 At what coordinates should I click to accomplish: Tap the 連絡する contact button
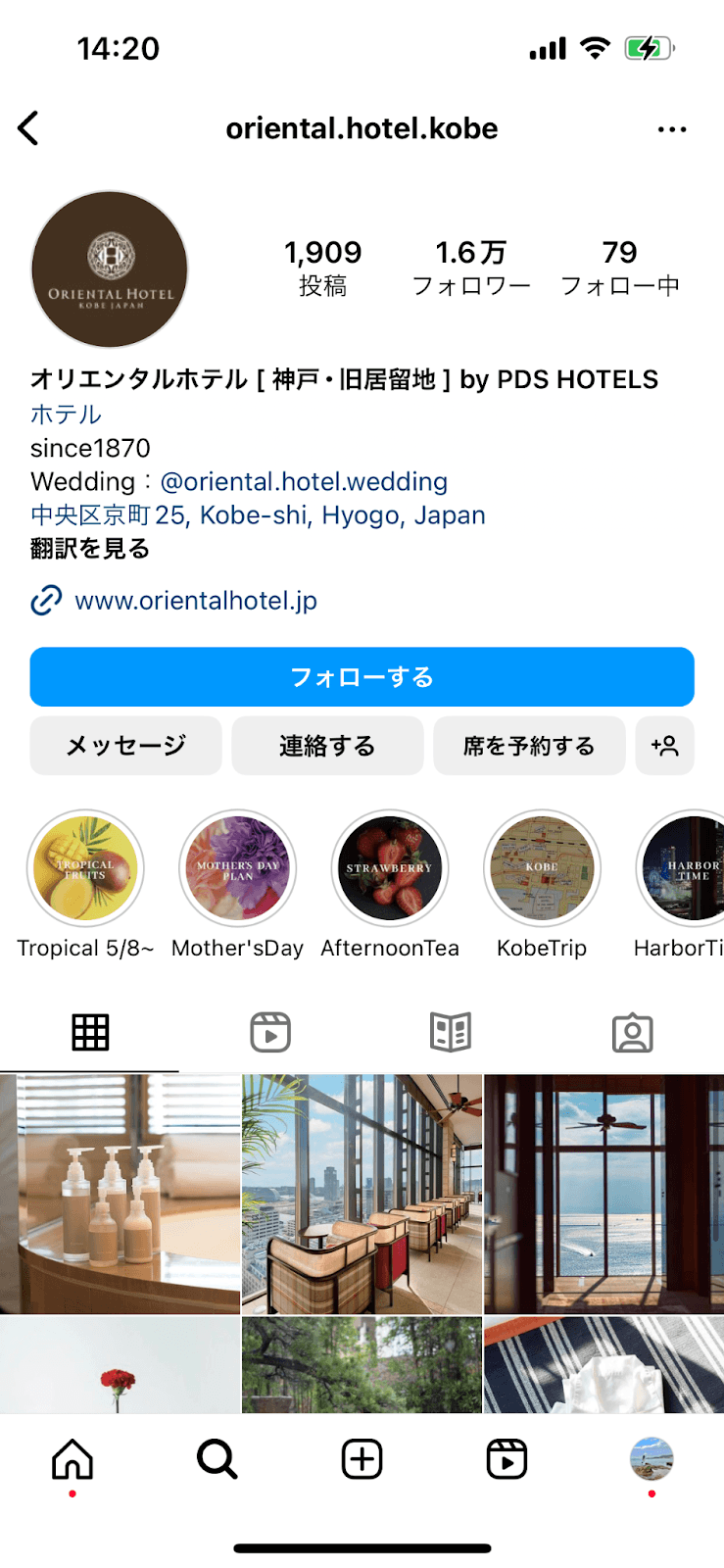tap(327, 746)
